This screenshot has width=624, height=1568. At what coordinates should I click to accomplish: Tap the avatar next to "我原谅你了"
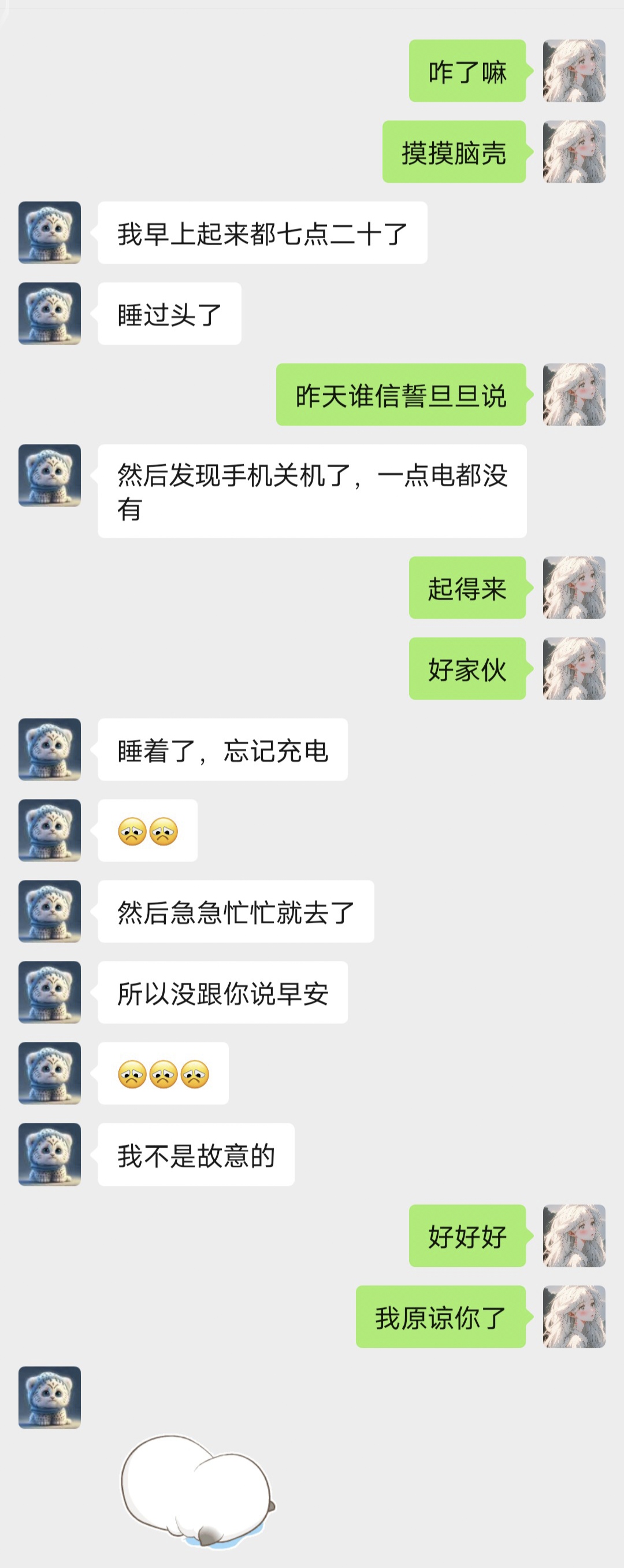pos(574,1316)
